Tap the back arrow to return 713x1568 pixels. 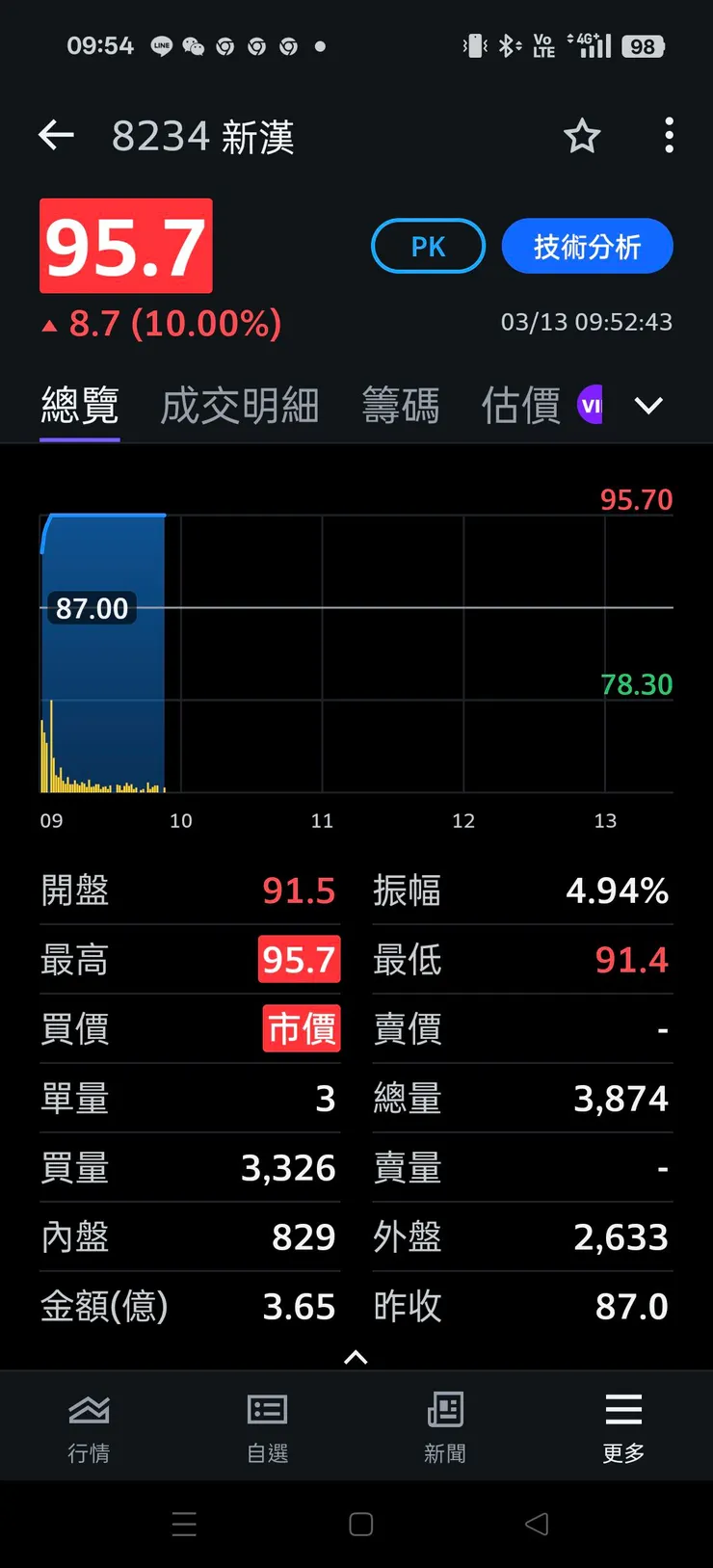56,135
